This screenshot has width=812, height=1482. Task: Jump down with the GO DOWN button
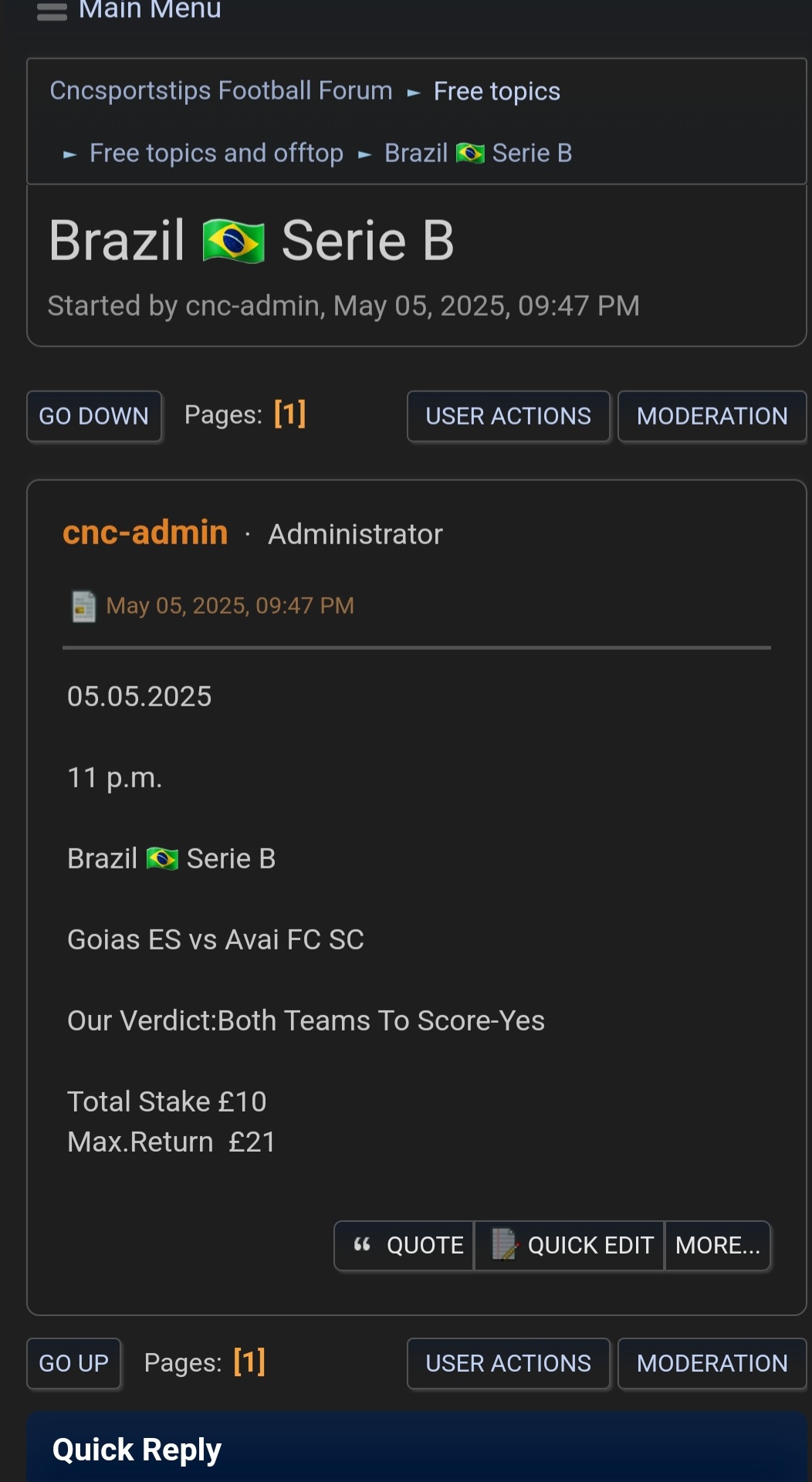[94, 416]
